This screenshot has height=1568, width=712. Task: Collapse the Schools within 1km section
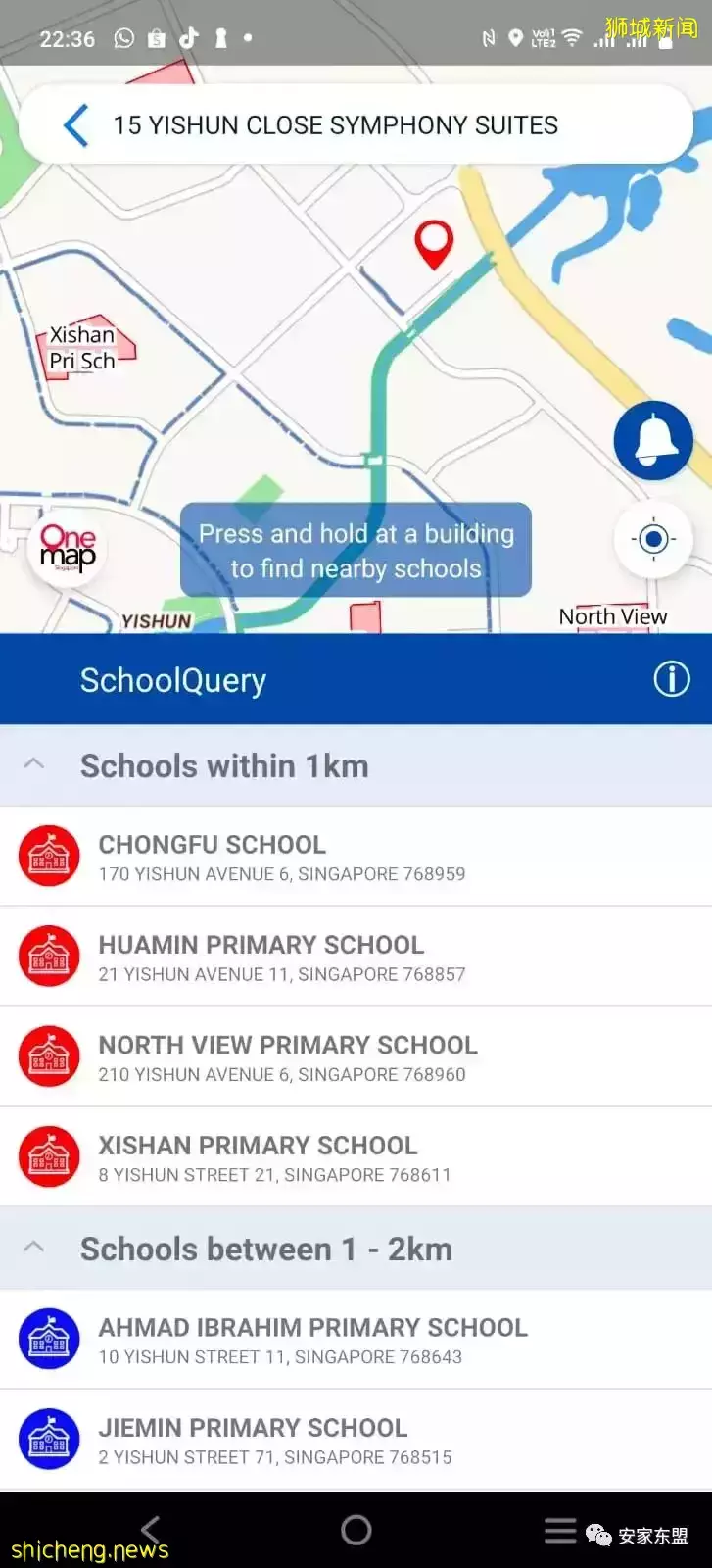33,765
